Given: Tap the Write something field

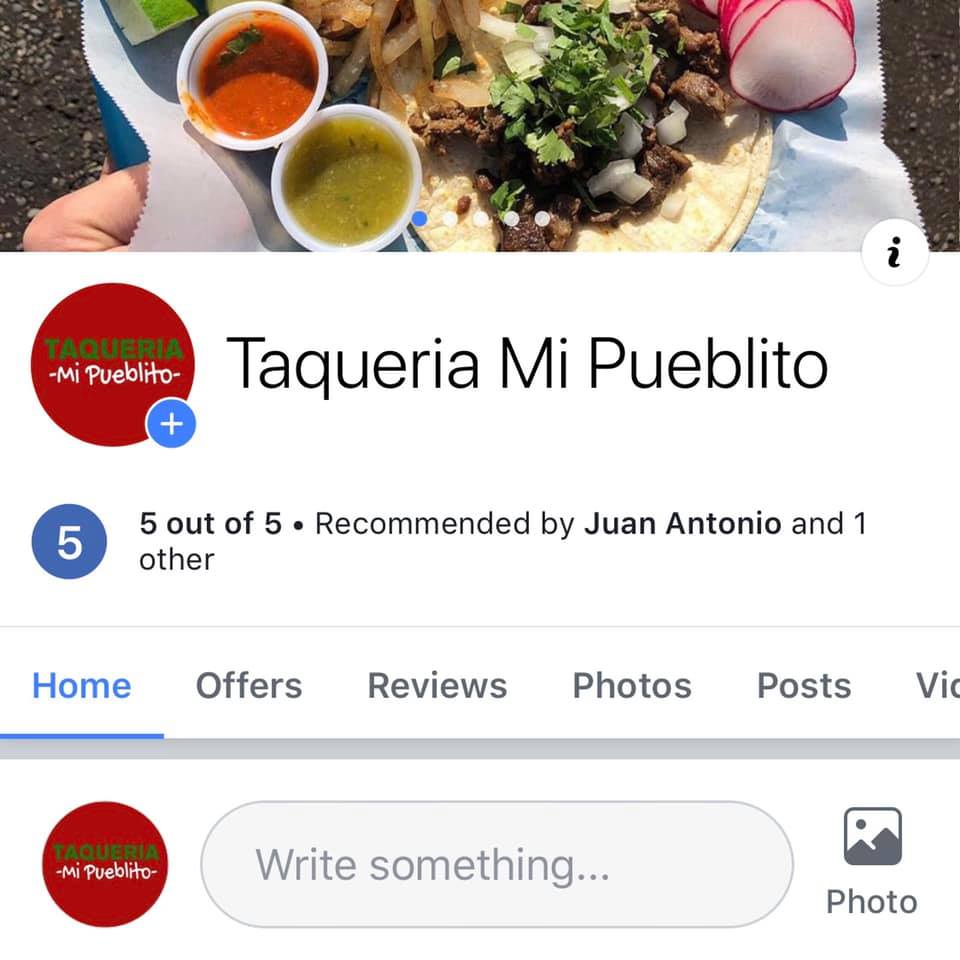Looking at the screenshot, I should coord(496,864).
